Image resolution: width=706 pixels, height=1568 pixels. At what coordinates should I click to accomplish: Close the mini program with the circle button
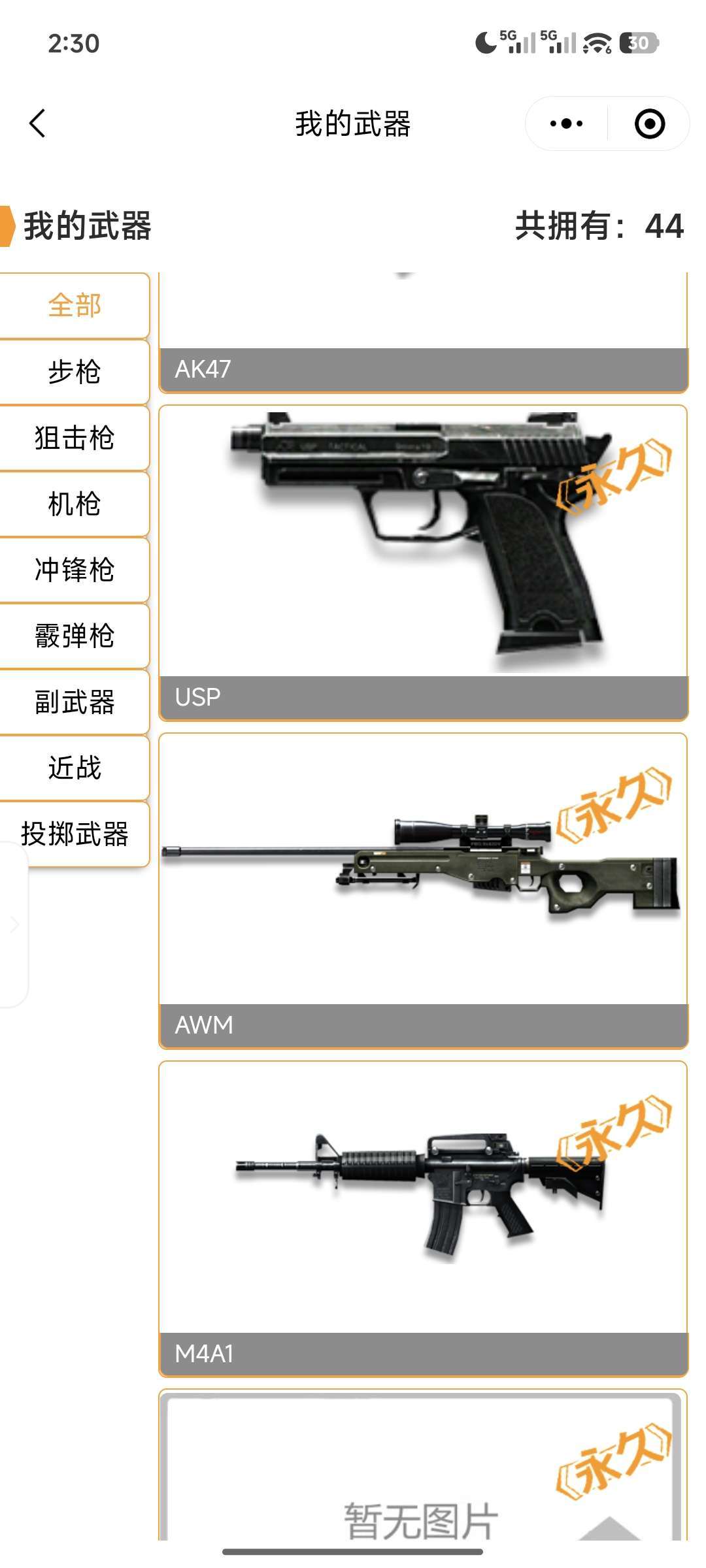pyautogui.click(x=650, y=123)
